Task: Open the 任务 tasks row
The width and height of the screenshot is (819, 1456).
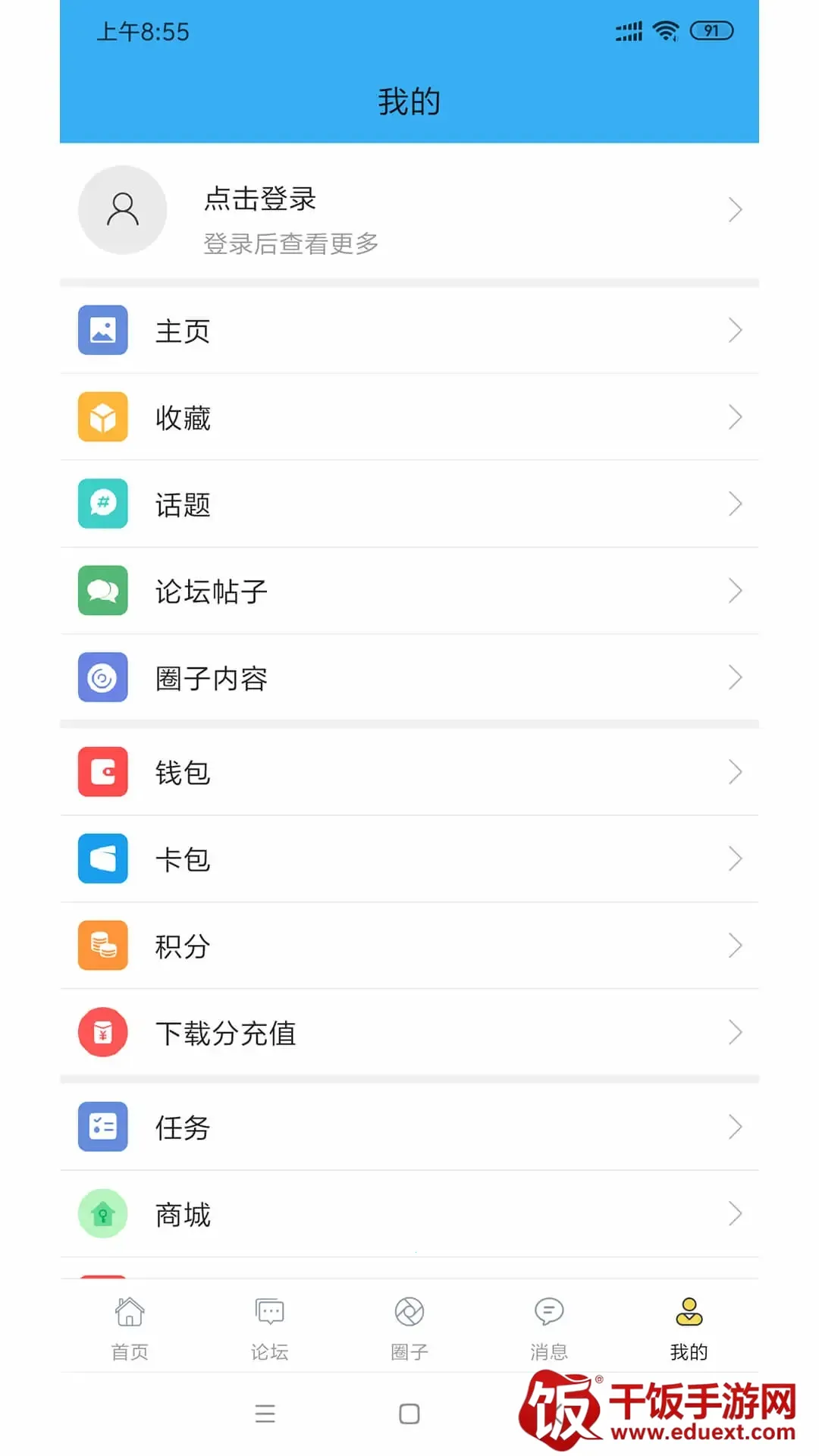Action: [409, 1127]
